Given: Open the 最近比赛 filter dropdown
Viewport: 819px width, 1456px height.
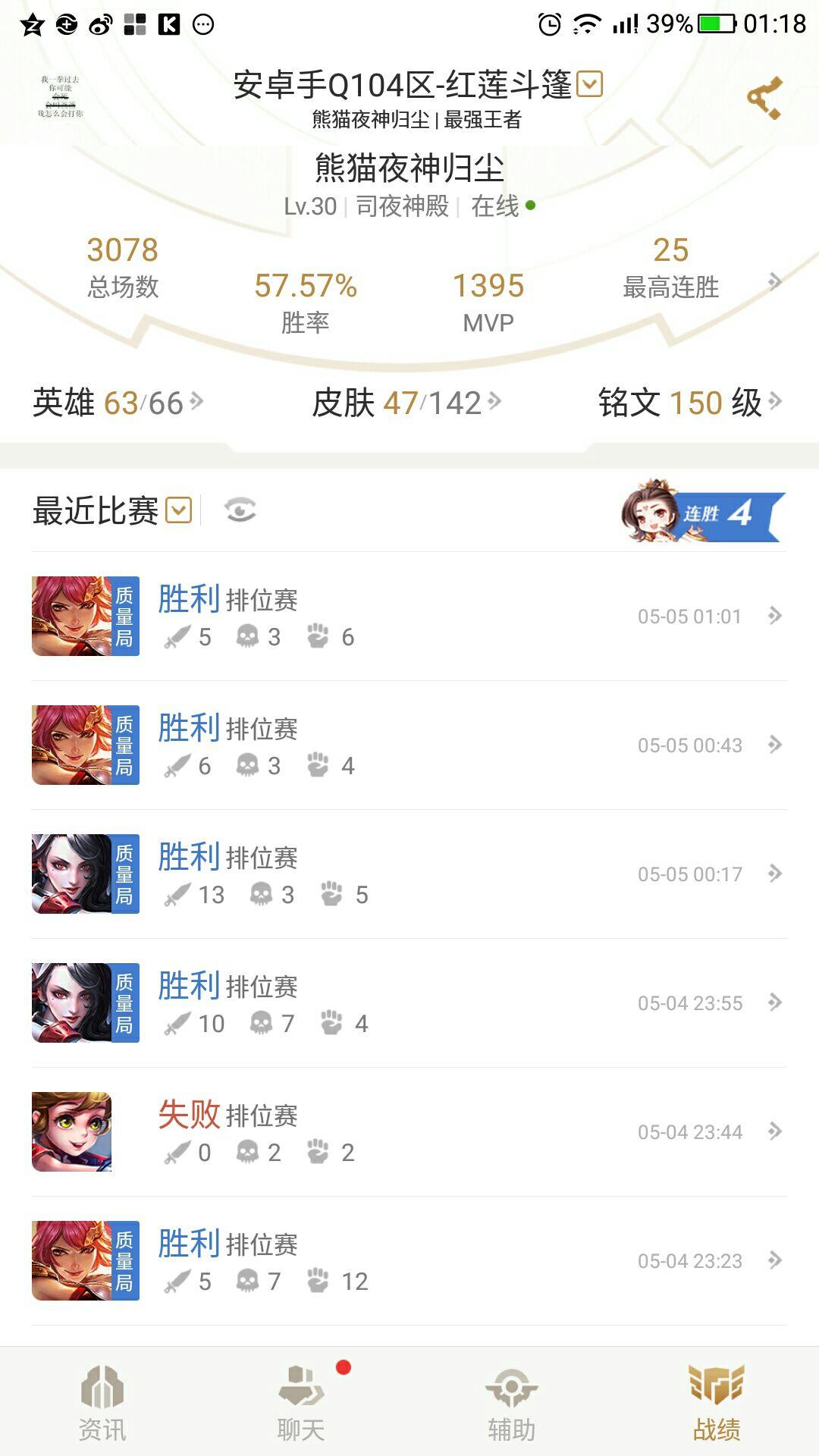Looking at the screenshot, I should coord(179,512).
